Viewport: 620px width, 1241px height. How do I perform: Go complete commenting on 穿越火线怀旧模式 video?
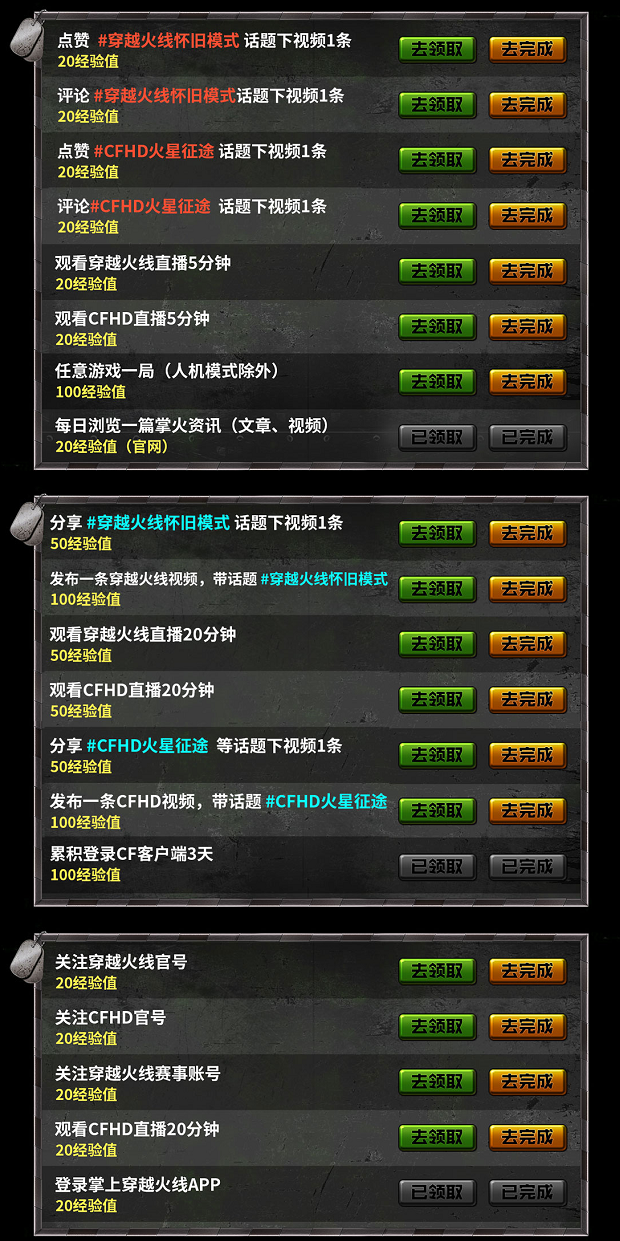pyautogui.click(x=527, y=104)
